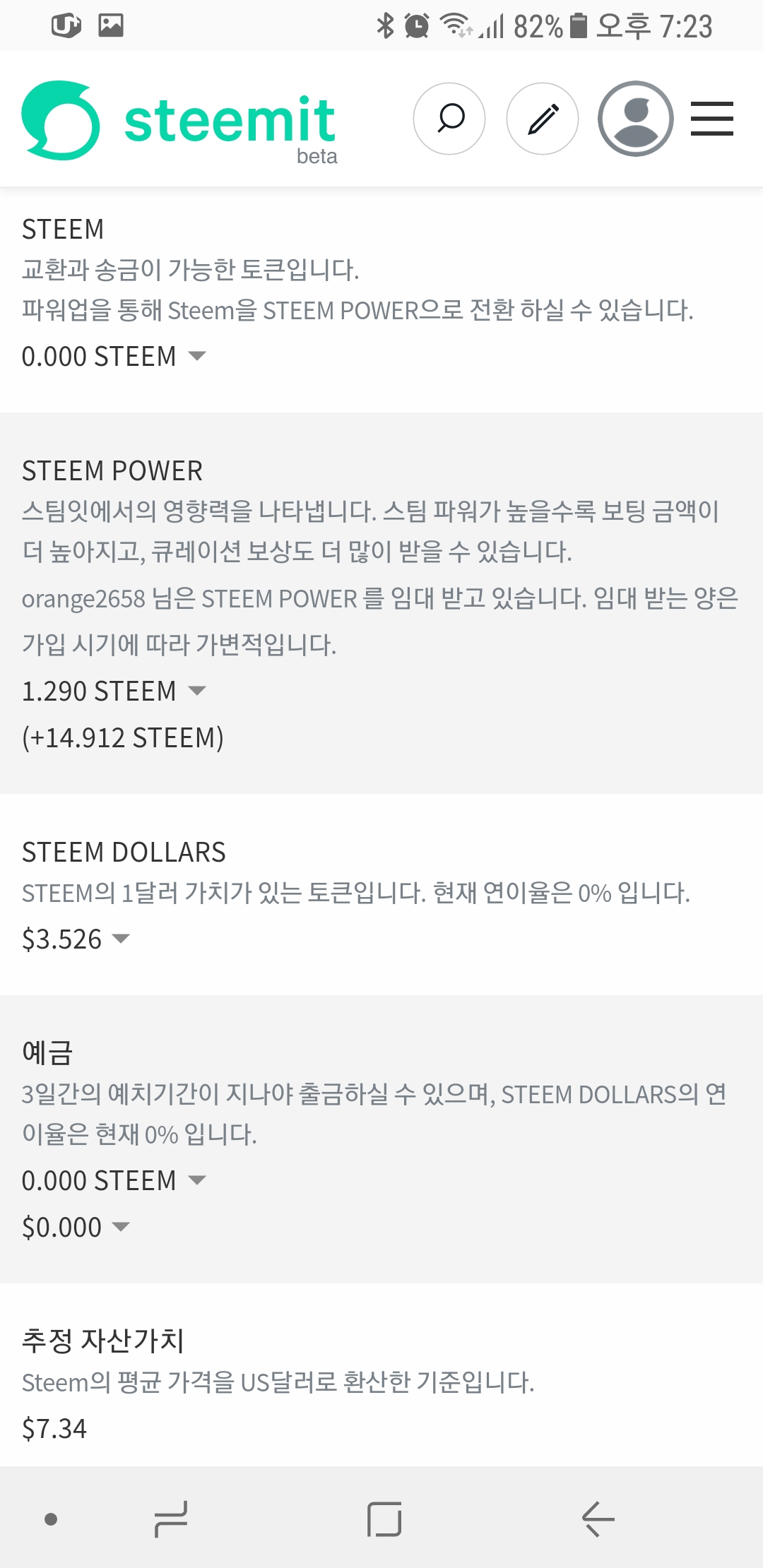Go to Steemit home via logo
The width and height of the screenshot is (763, 1568).
click(x=179, y=121)
